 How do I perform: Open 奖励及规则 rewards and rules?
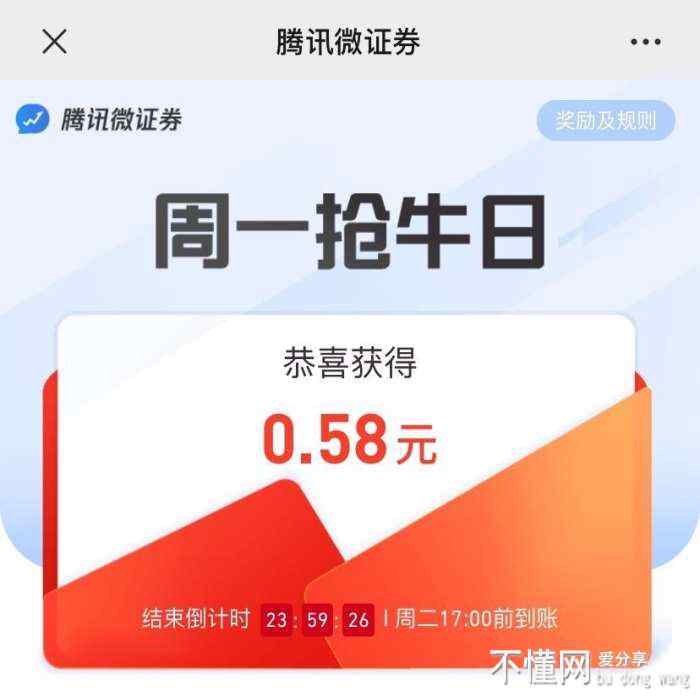tap(605, 121)
